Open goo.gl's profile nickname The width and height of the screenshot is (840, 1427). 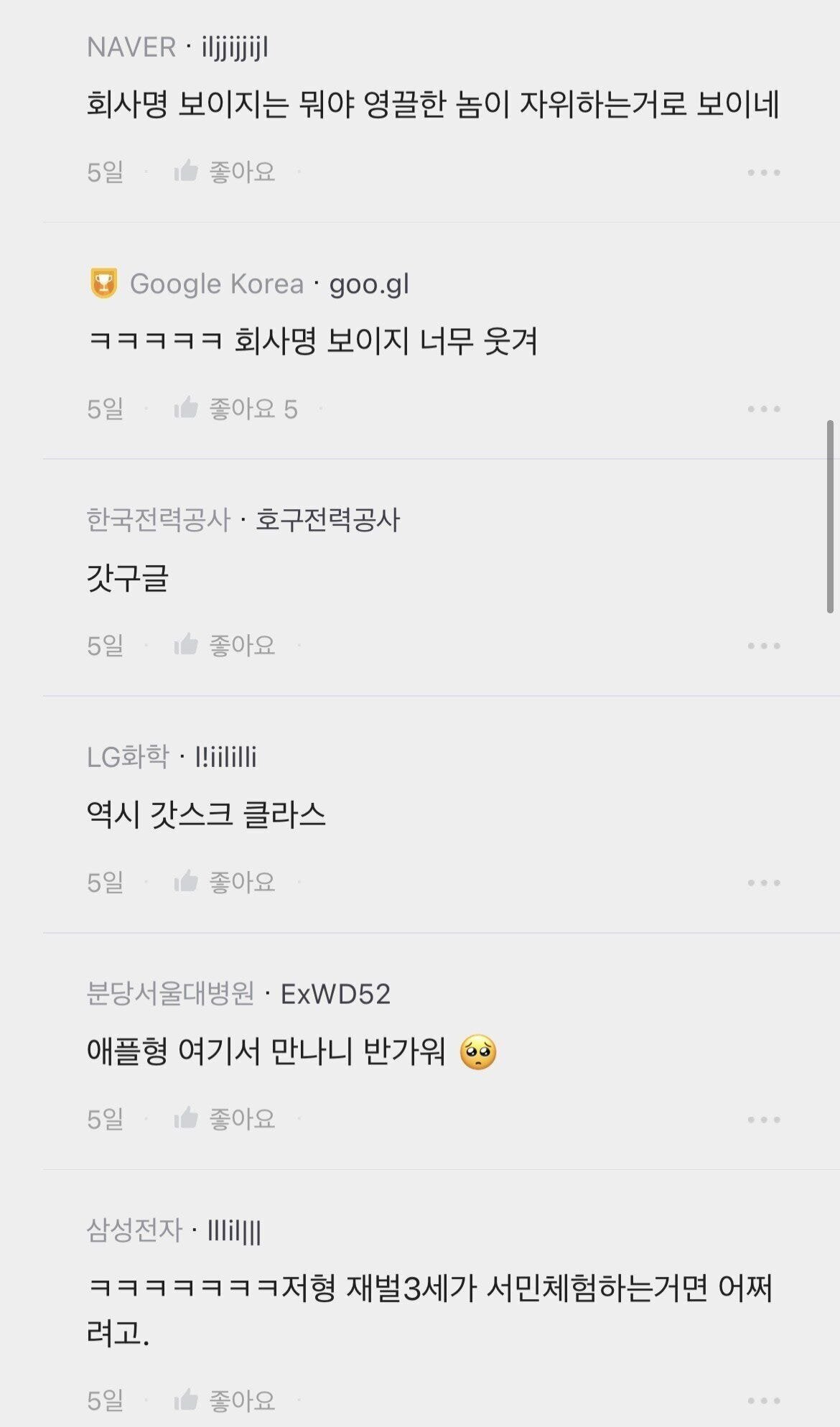click(369, 284)
